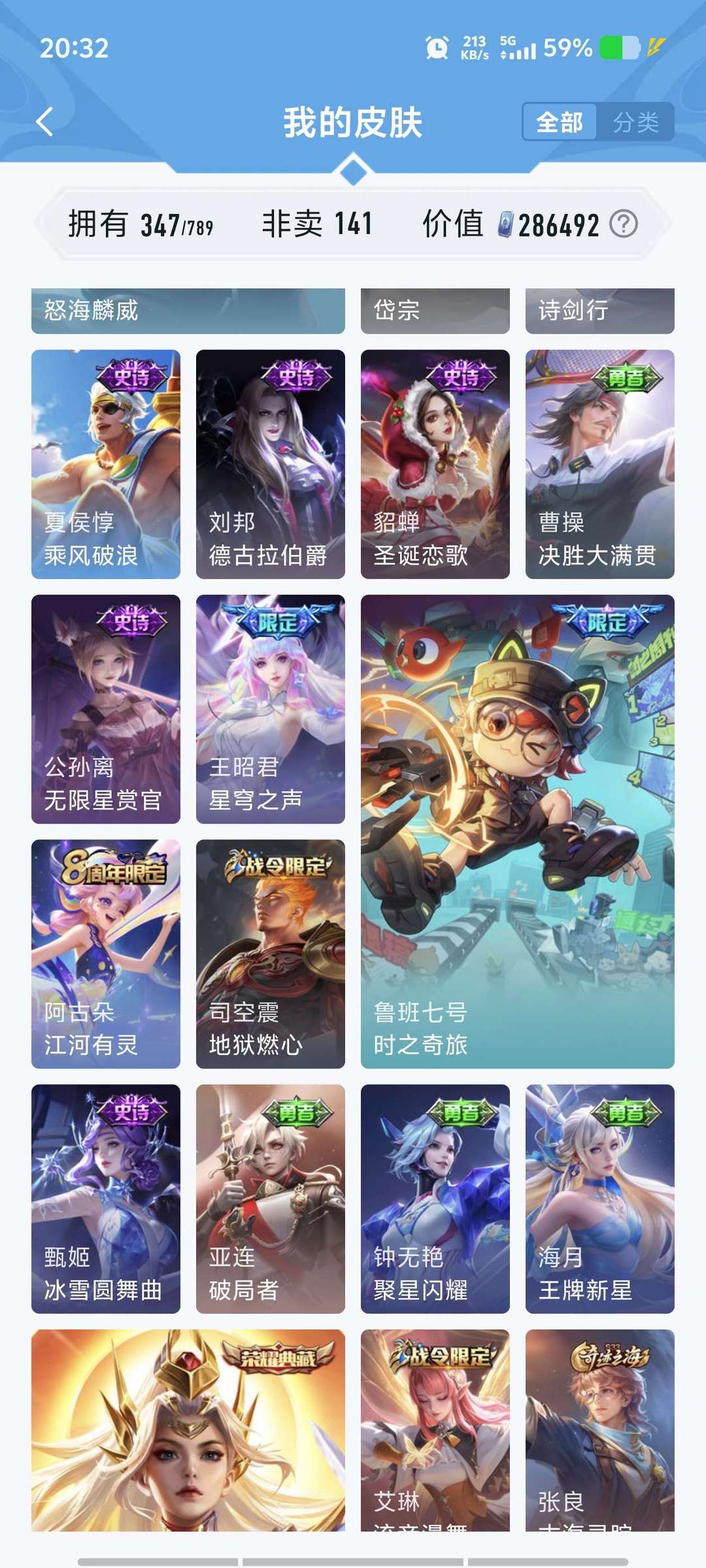Image resolution: width=706 pixels, height=1568 pixels.
Task: Select the 全部 tab
Action: (x=560, y=122)
